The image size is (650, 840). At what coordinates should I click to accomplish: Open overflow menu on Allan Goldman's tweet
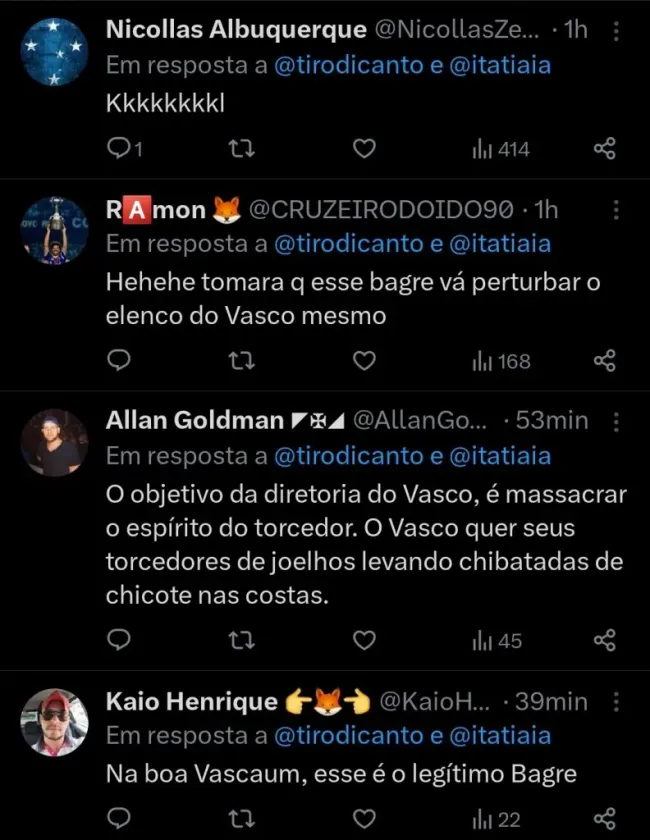click(616, 421)
